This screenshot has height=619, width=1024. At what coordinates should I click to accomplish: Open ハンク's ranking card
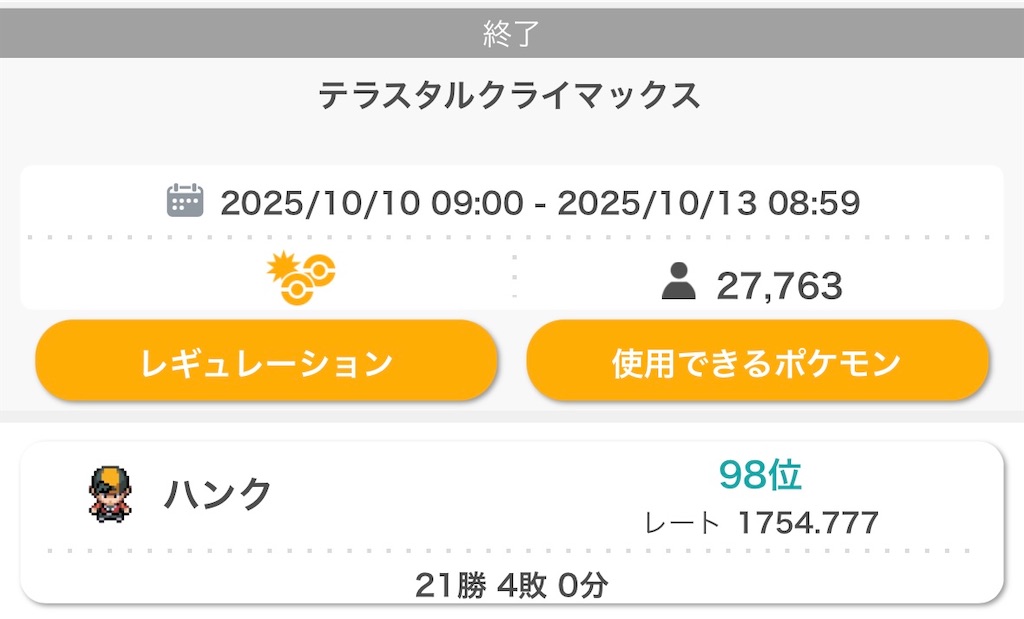(x=511, y=521)
